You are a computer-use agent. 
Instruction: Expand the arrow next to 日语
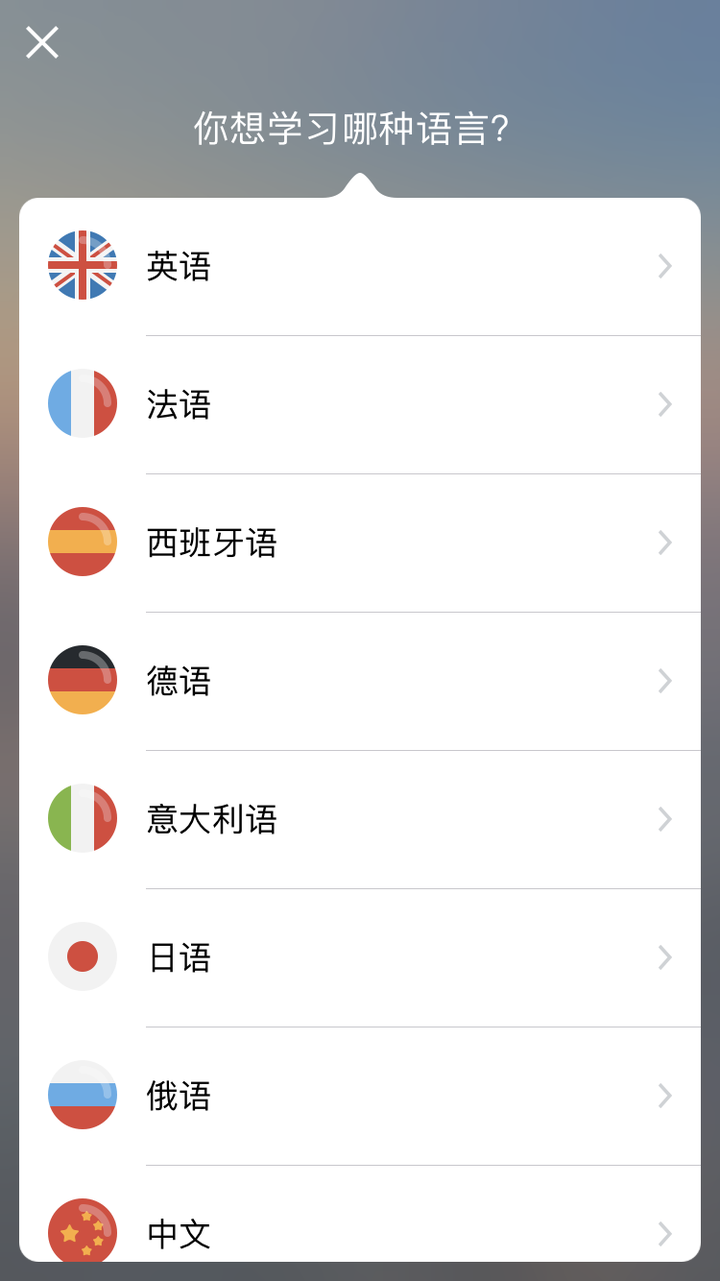pos(664,957)
